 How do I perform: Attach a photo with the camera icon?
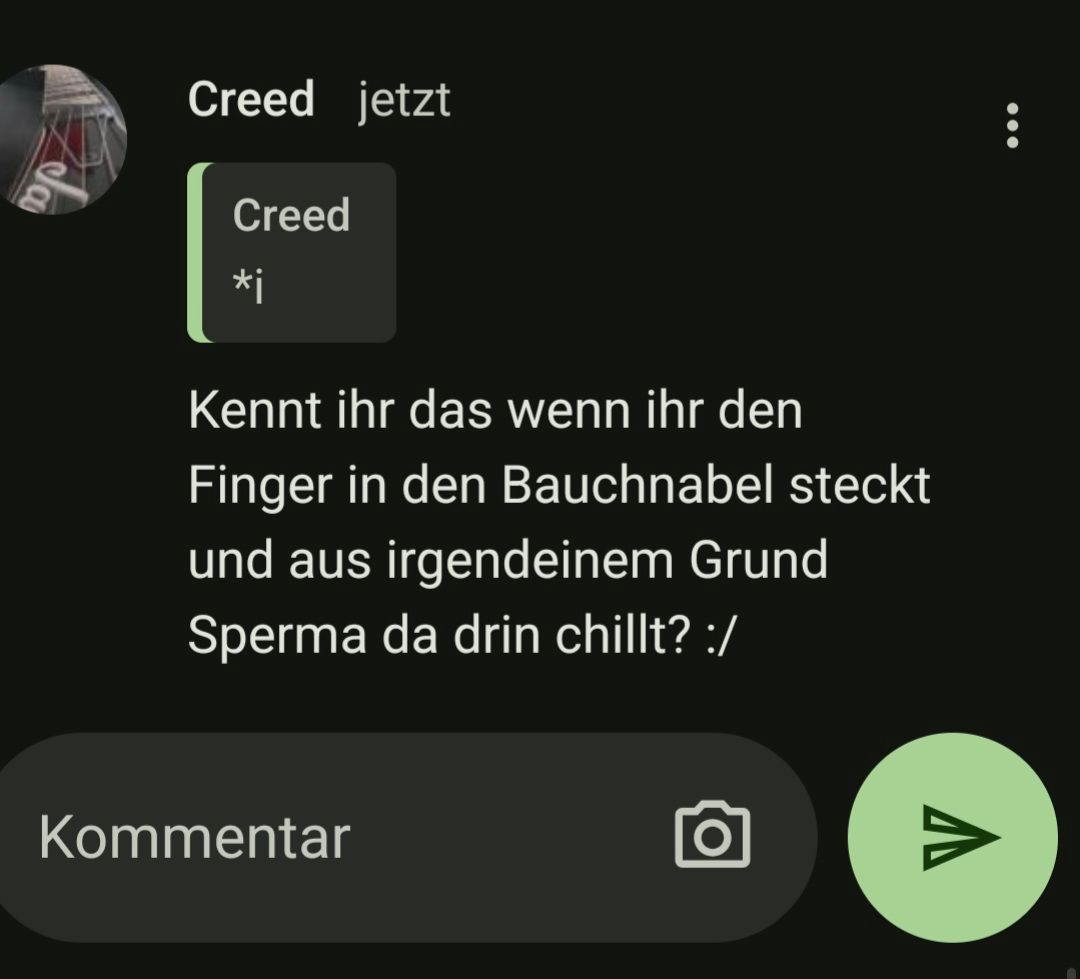[712, 835]
